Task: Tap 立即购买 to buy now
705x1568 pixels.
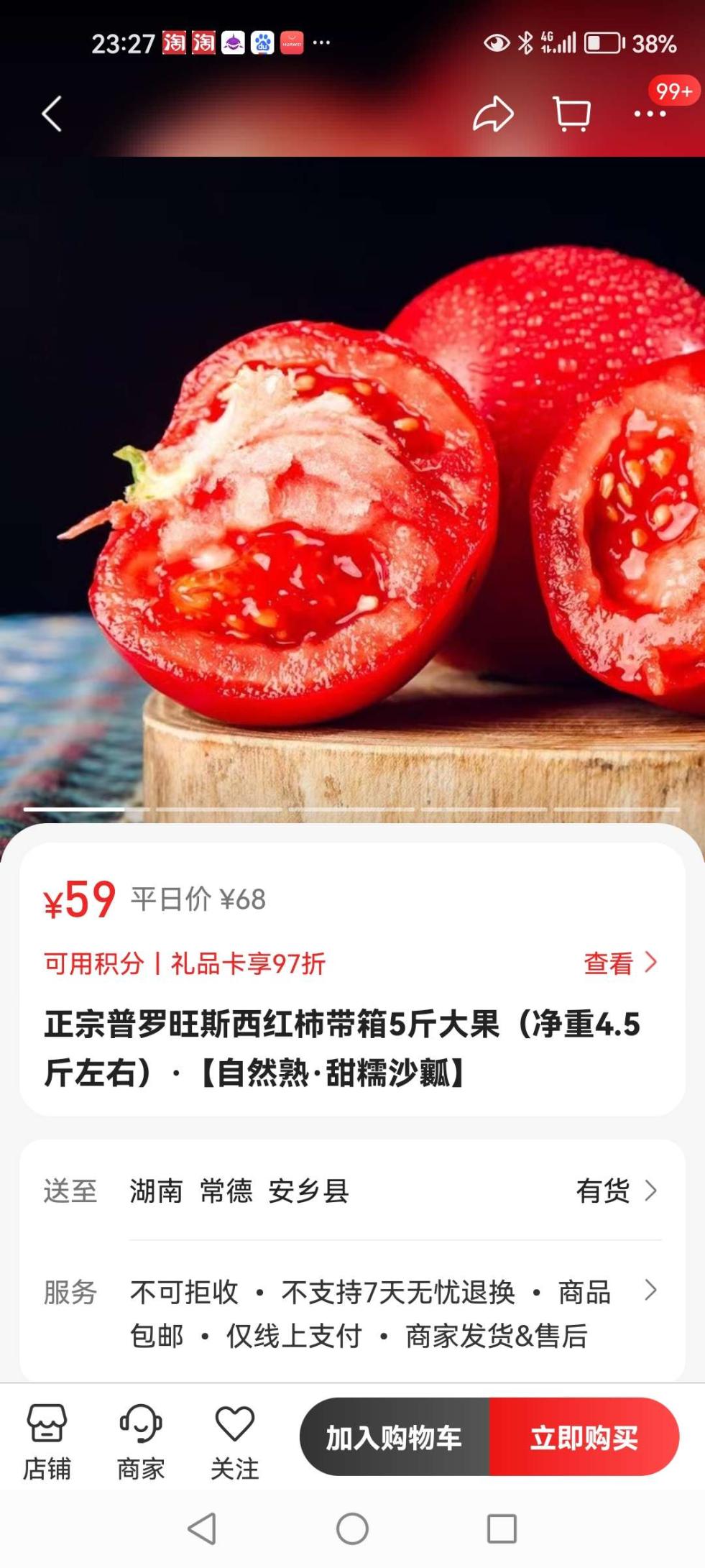Action: pos(584,1438)
